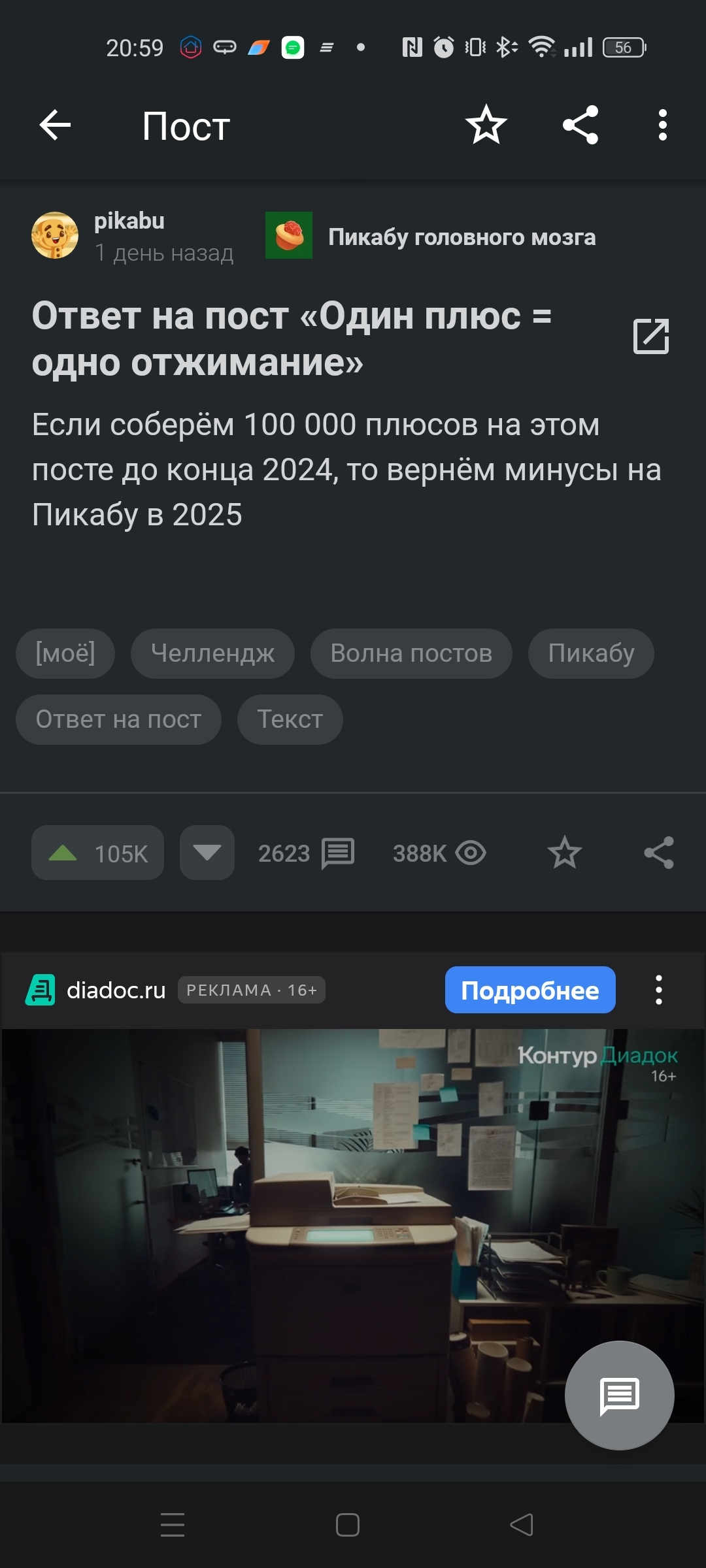This screenshot has width=706, height=1568.
Task: Select the Волна постов tag
Action: [411, 653]
